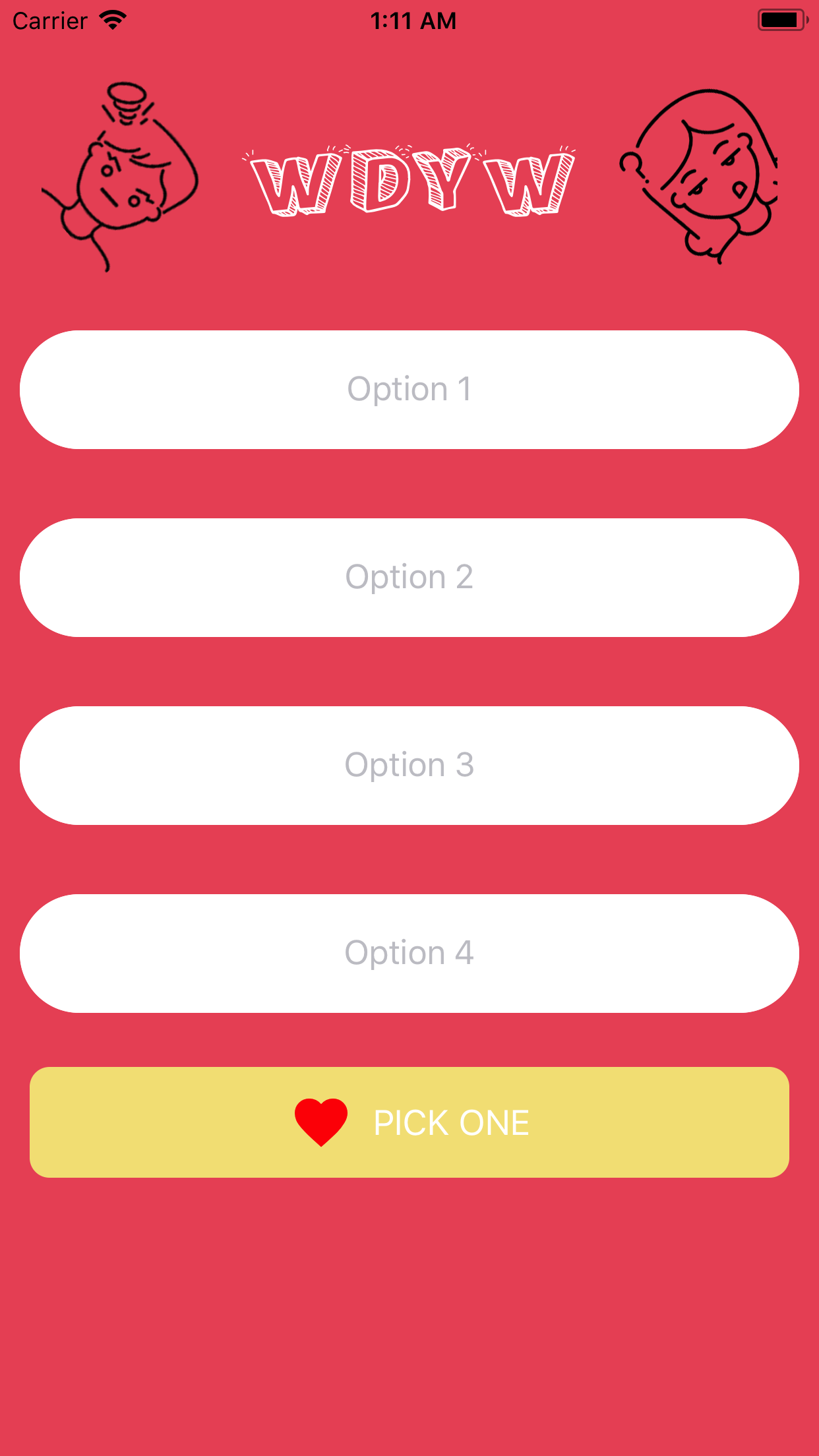Hit the PICK ONE button

(x=409, y=1122)
